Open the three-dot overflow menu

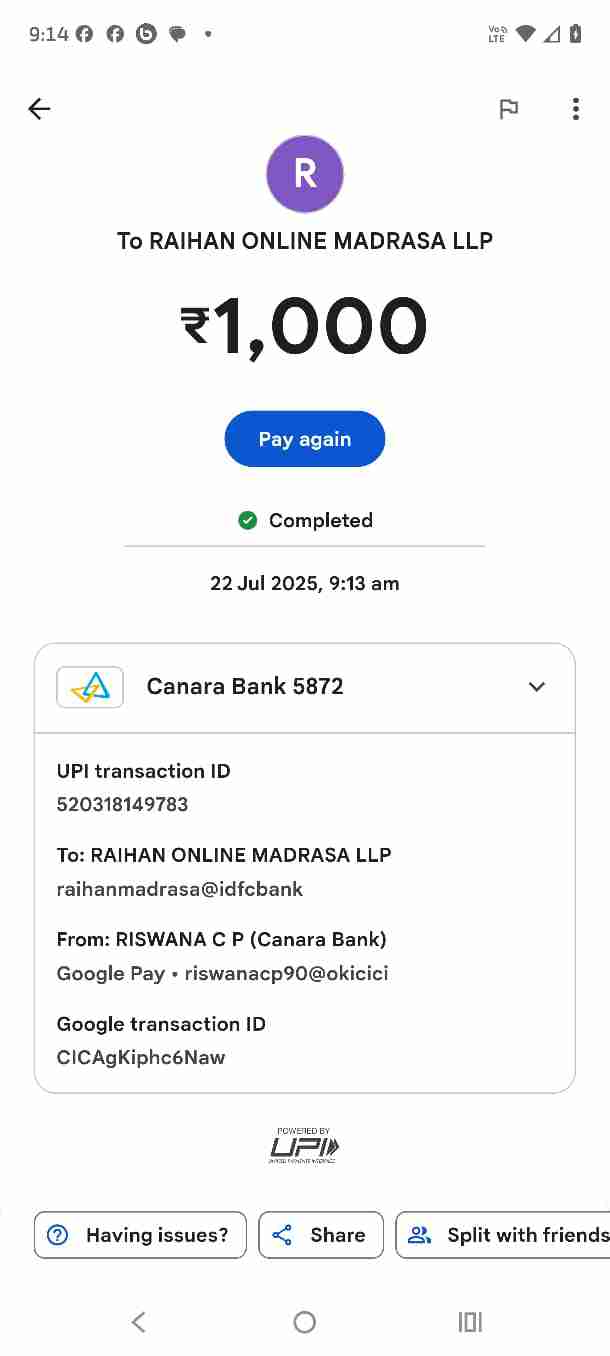[575, 109]
